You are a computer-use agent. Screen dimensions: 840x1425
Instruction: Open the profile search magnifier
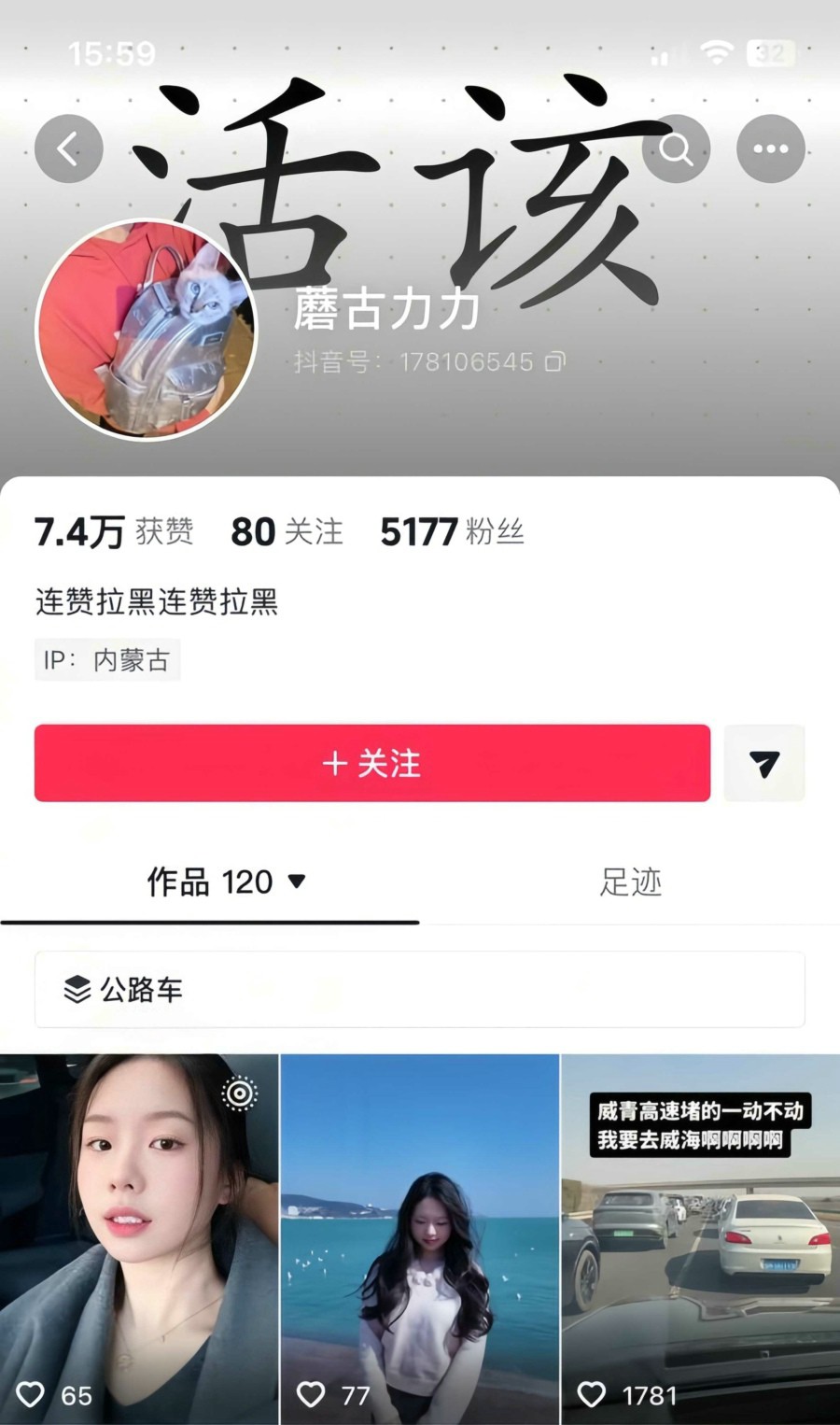[x=677, y=148]
